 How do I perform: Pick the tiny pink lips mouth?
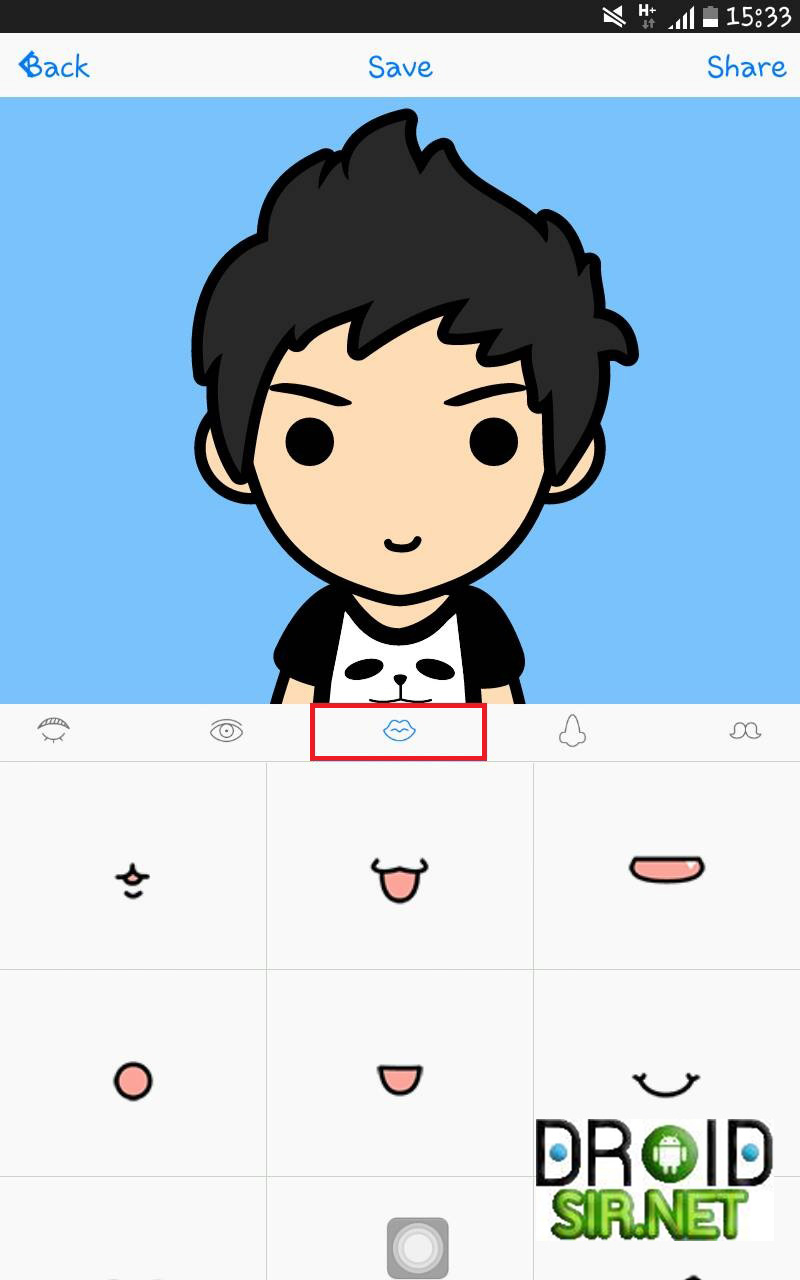point(132,880)
